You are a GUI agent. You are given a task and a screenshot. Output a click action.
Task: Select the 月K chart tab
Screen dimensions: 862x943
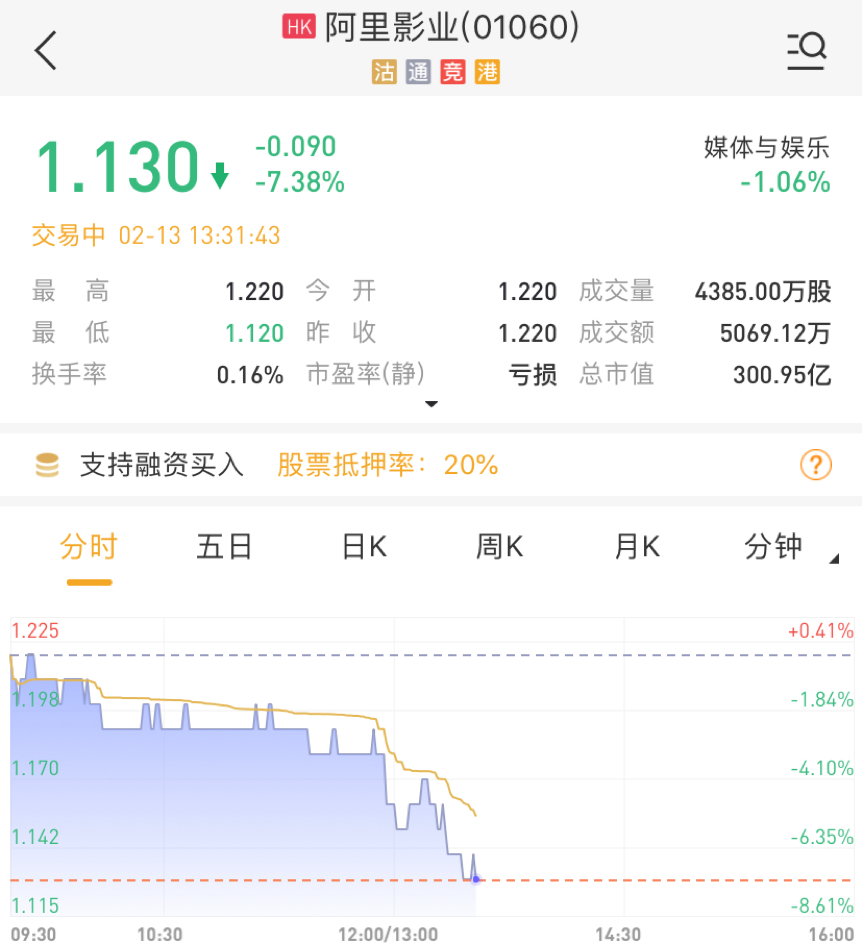pos(637,547)
